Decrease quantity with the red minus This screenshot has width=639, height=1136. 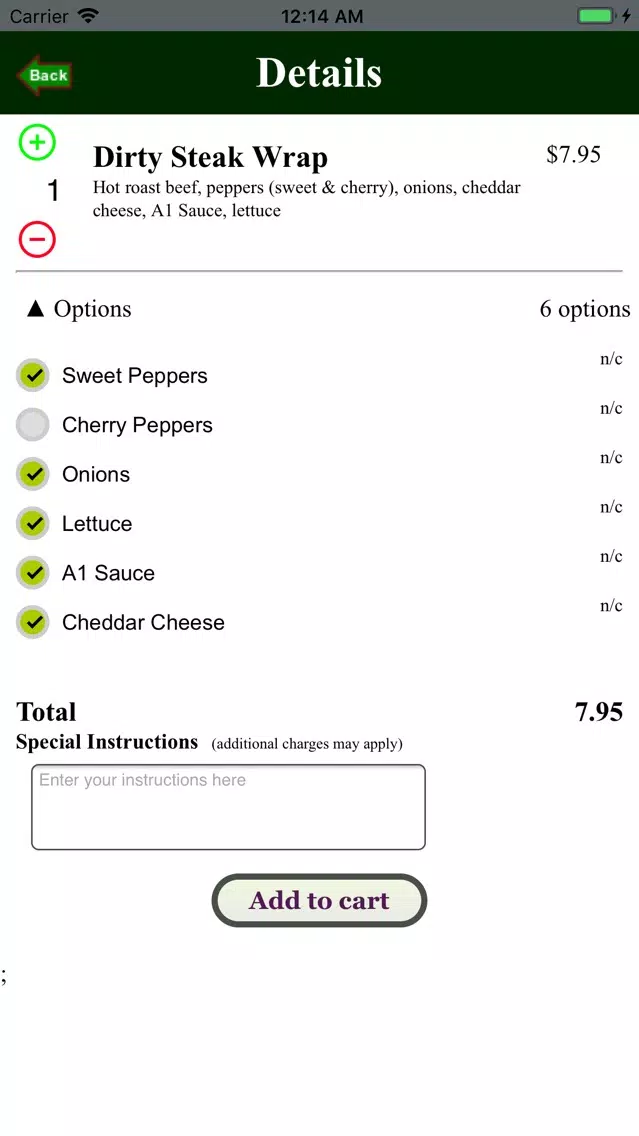pyautogui.click(x=37, y=239)
